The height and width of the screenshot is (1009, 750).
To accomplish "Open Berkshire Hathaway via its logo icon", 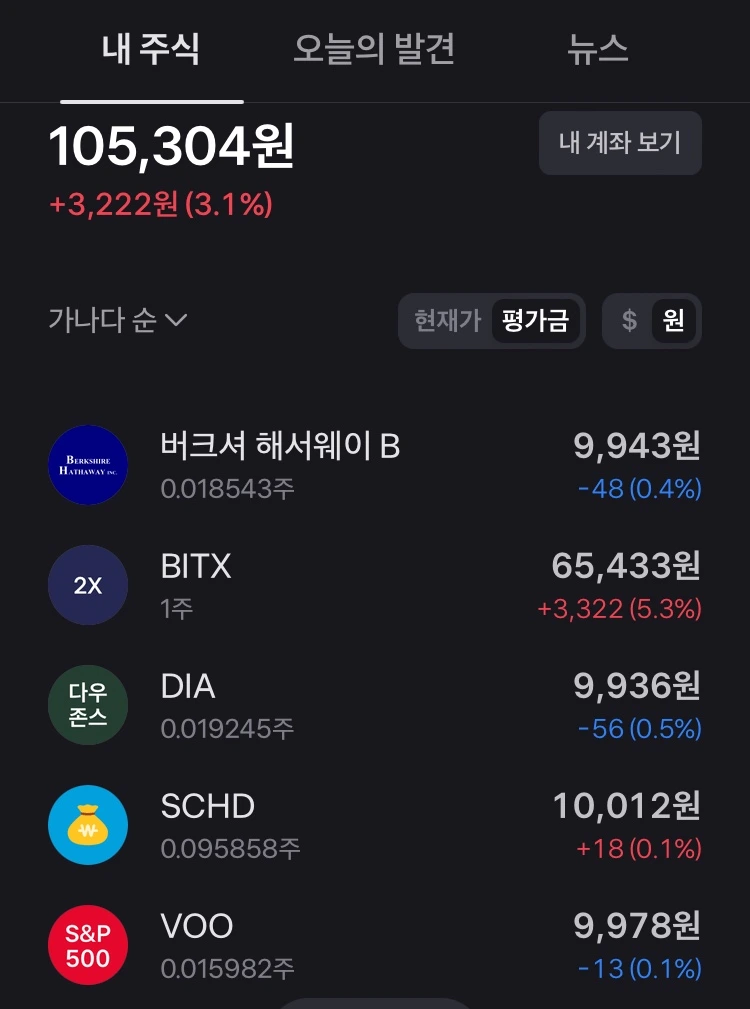I will tap(87, 464).
